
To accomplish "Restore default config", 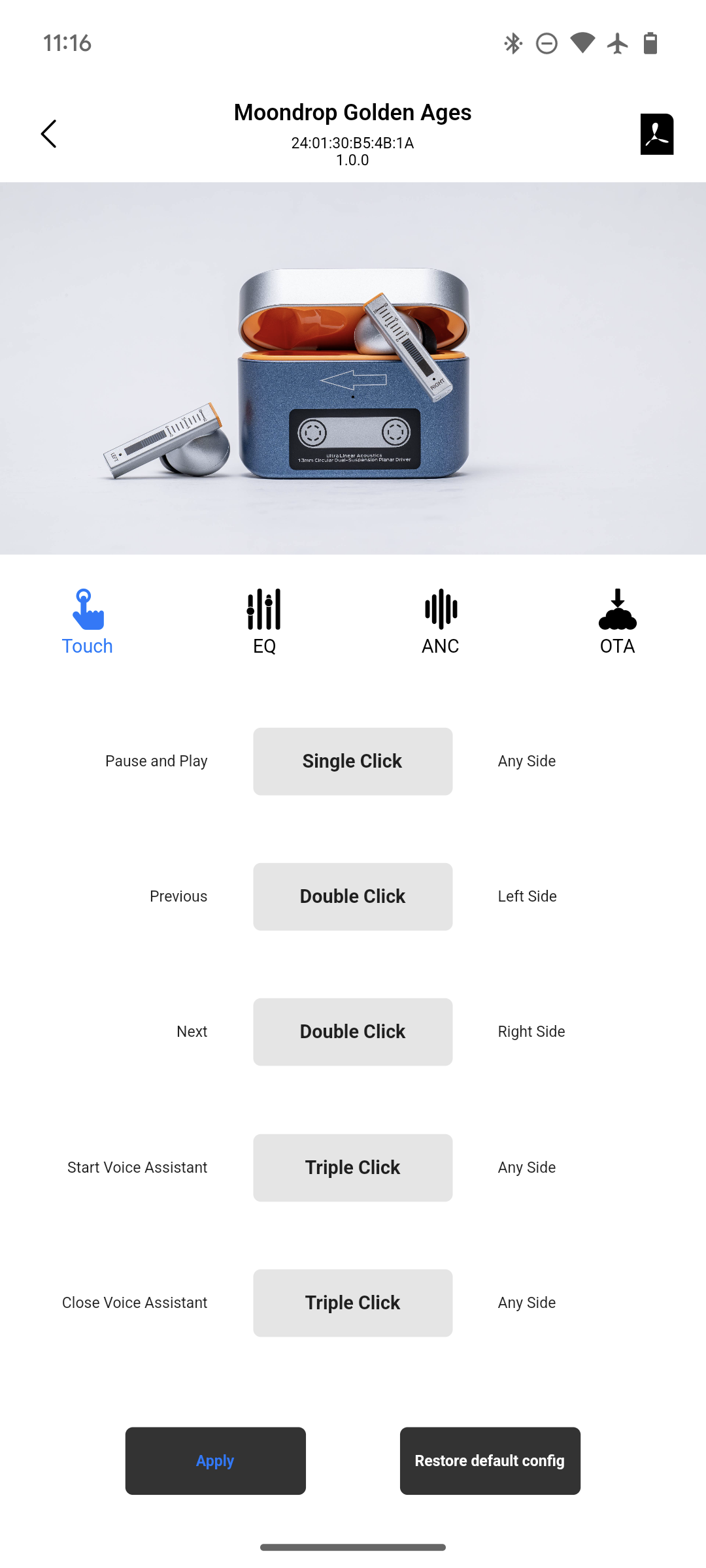I will pyautogui.click(x=490, y=1461).
